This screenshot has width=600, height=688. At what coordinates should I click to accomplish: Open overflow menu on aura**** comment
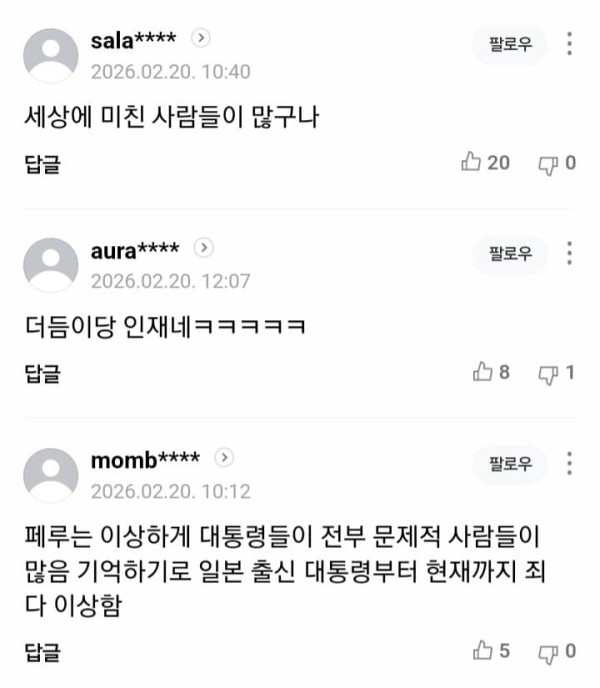tap(570, 254)
